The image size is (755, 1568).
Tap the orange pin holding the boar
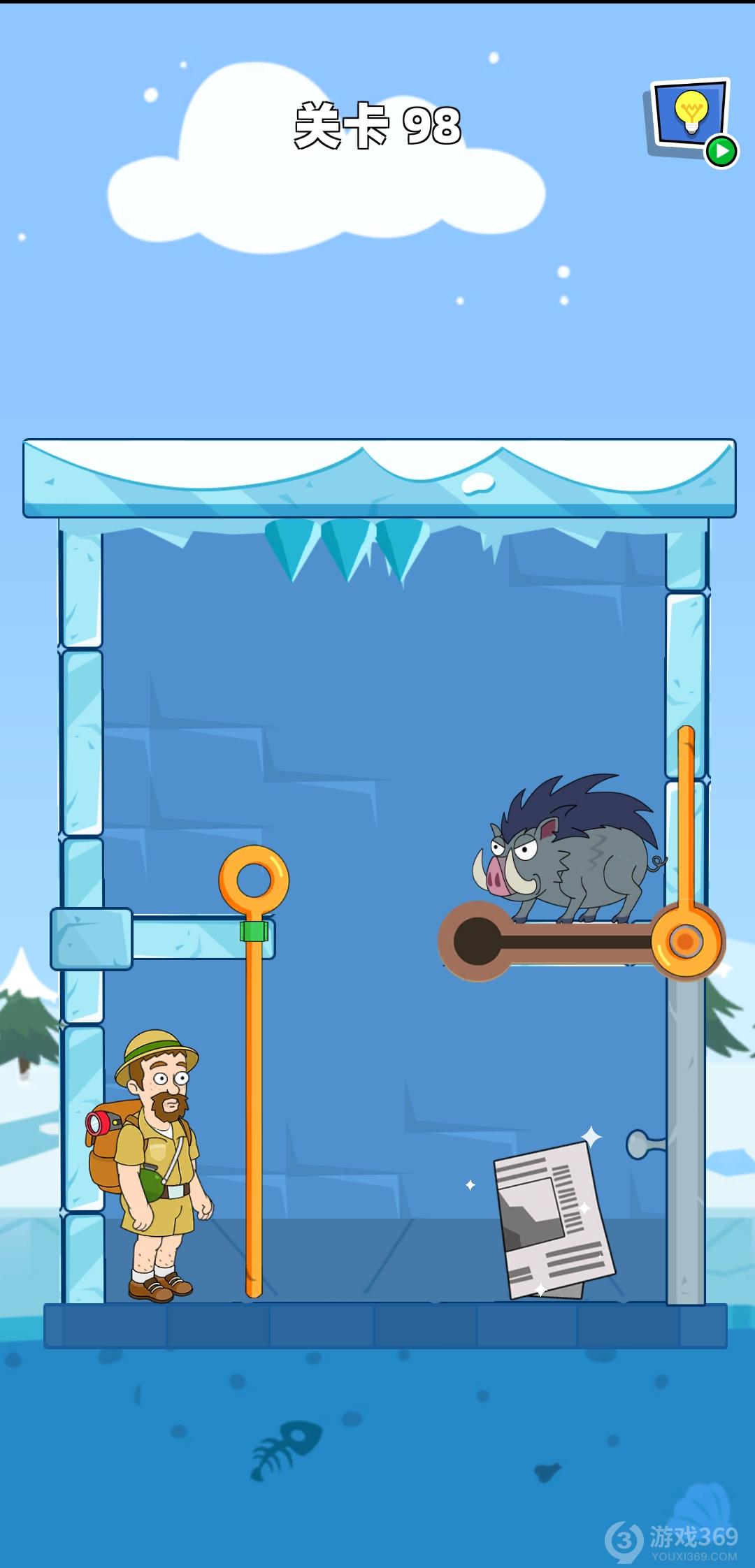[685, 941]
